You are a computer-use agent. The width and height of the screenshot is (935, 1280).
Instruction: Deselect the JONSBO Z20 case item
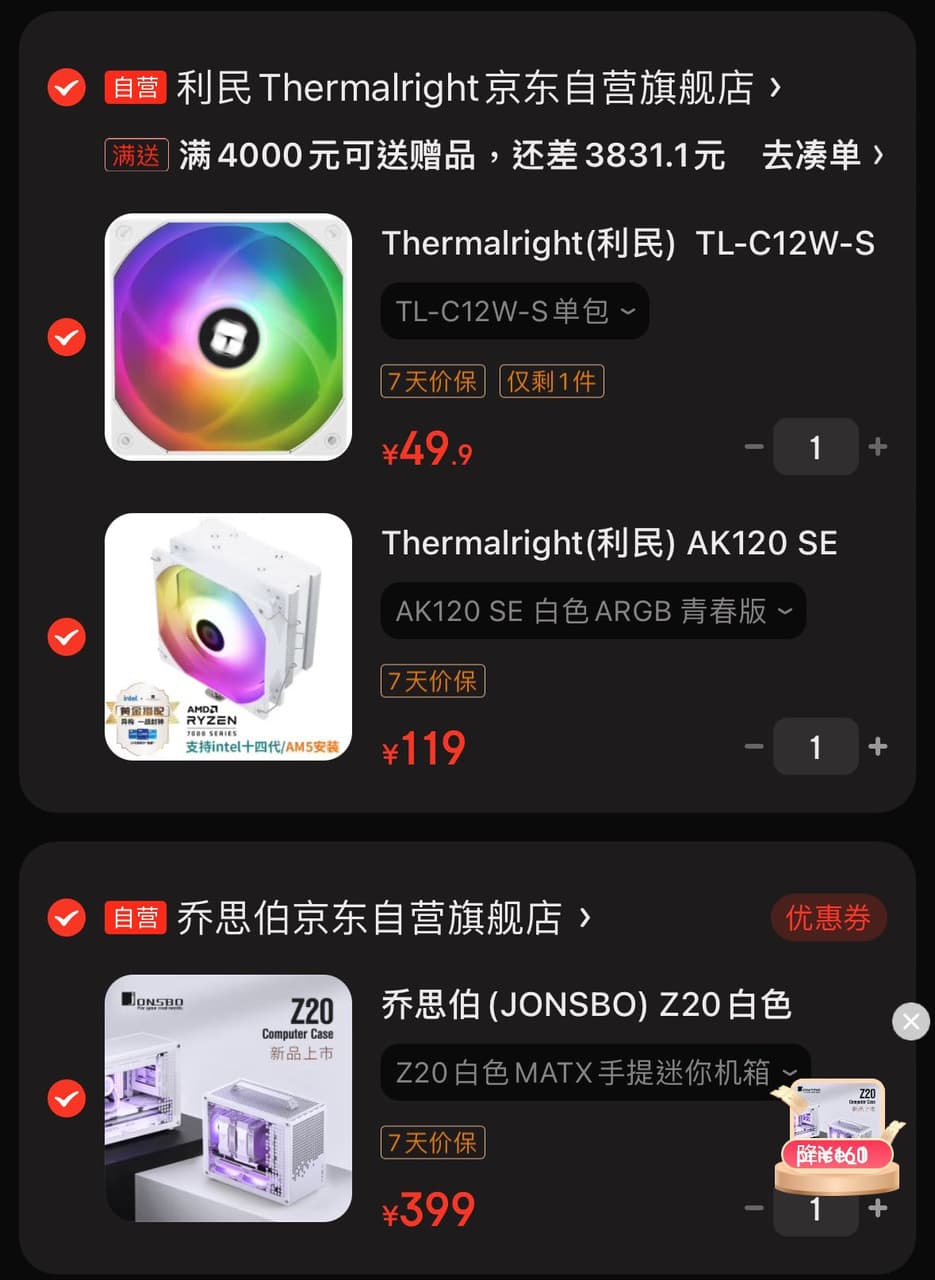pos(67,1098)
